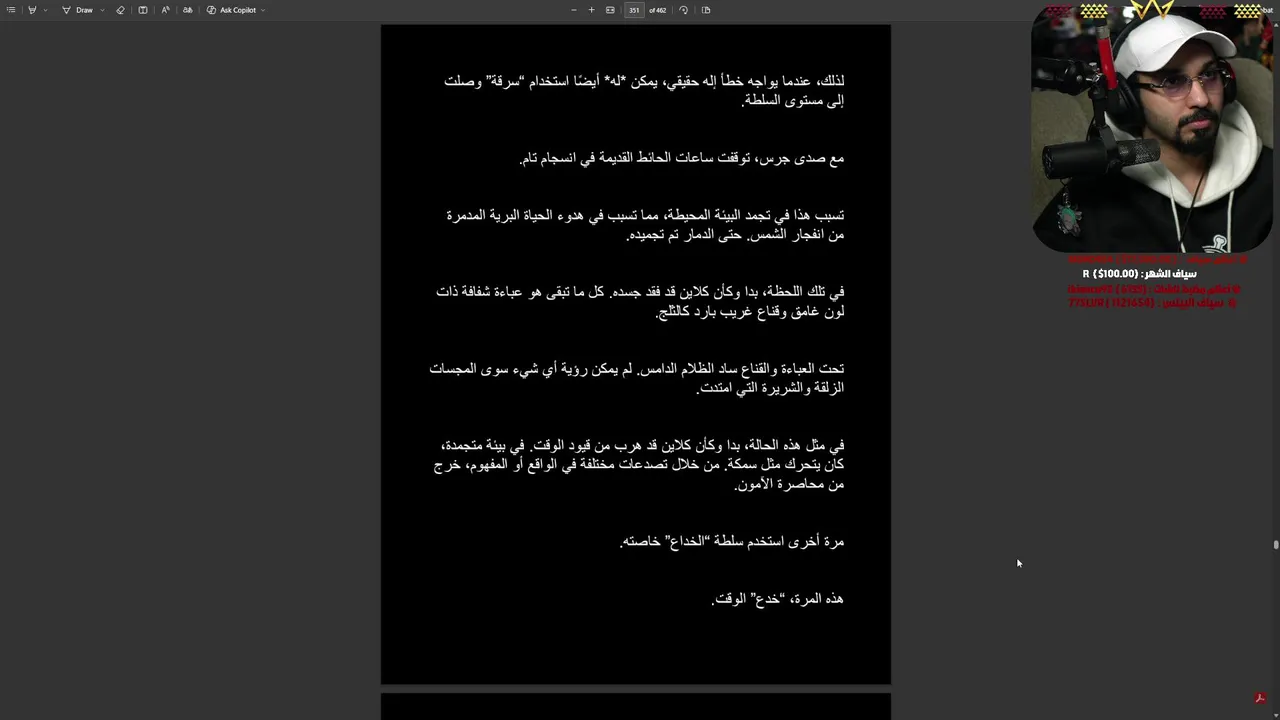
Task: Activate the Draw tool
Action: click(x=78, y=10)
